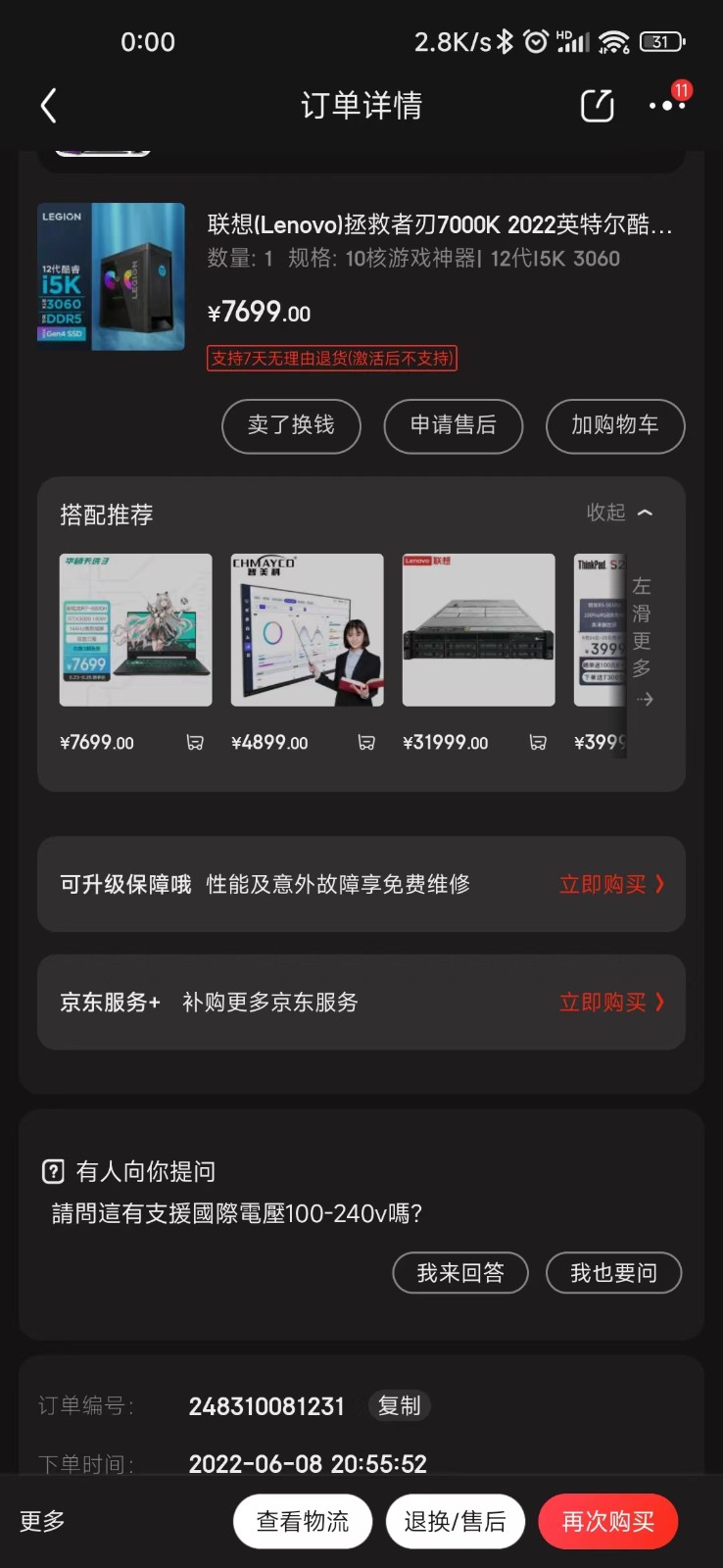The image size is (723, 1568).
Task: Open the Lenovo Legion 7000K product
Action: click(x=440, y=225)
